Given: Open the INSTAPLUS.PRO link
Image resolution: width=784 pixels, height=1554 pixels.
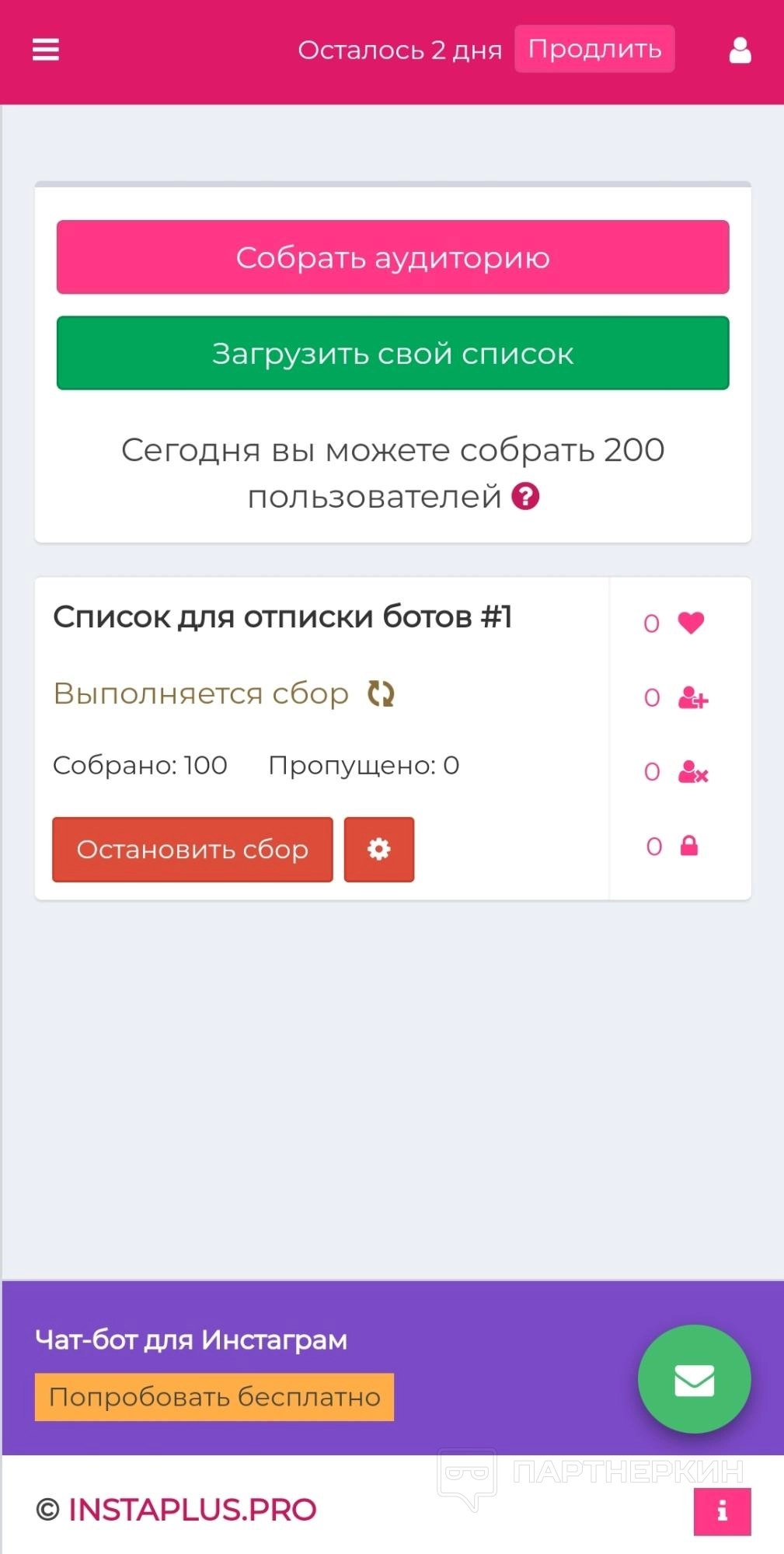Looking at the screenshot, I should [192, 1510].
